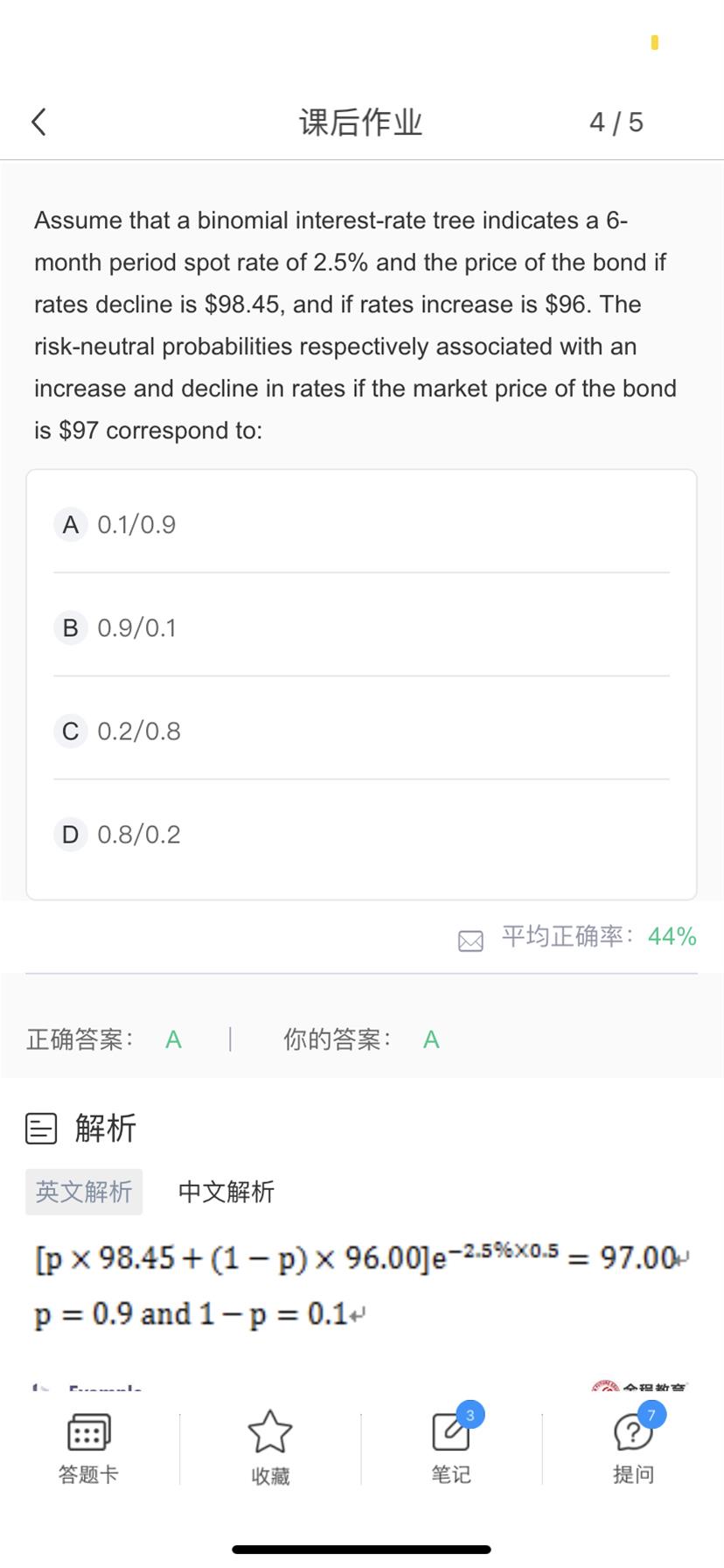Bookmark this question with 收藏
The width and height of the screenshot is (724, 1568).
269,1448
